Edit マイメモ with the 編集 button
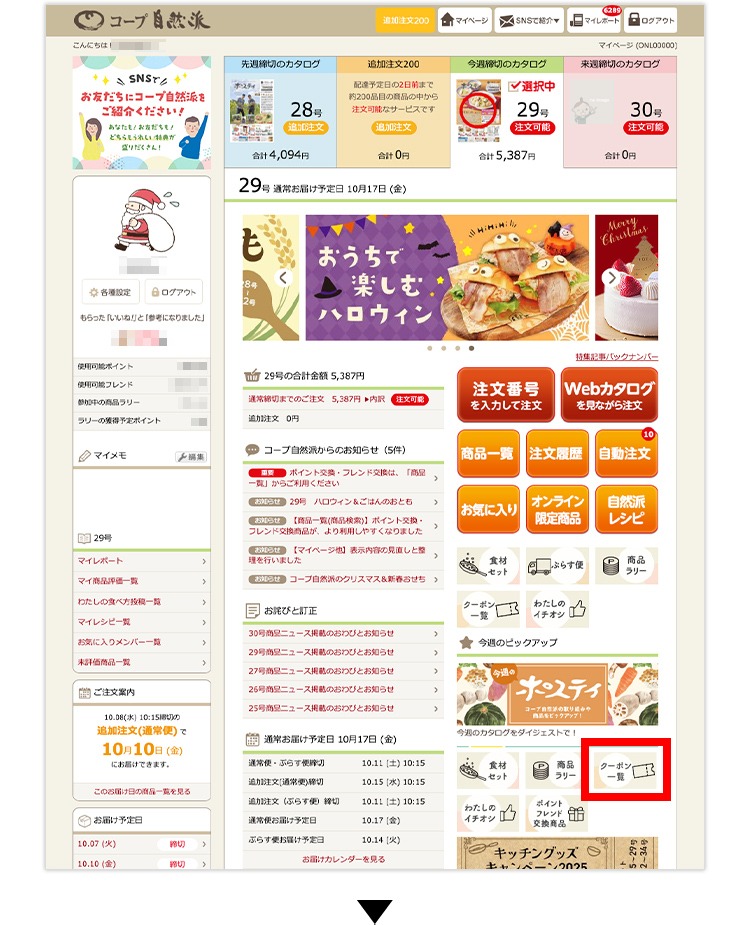This screenshot has width=750, height=925. [191, 456]
